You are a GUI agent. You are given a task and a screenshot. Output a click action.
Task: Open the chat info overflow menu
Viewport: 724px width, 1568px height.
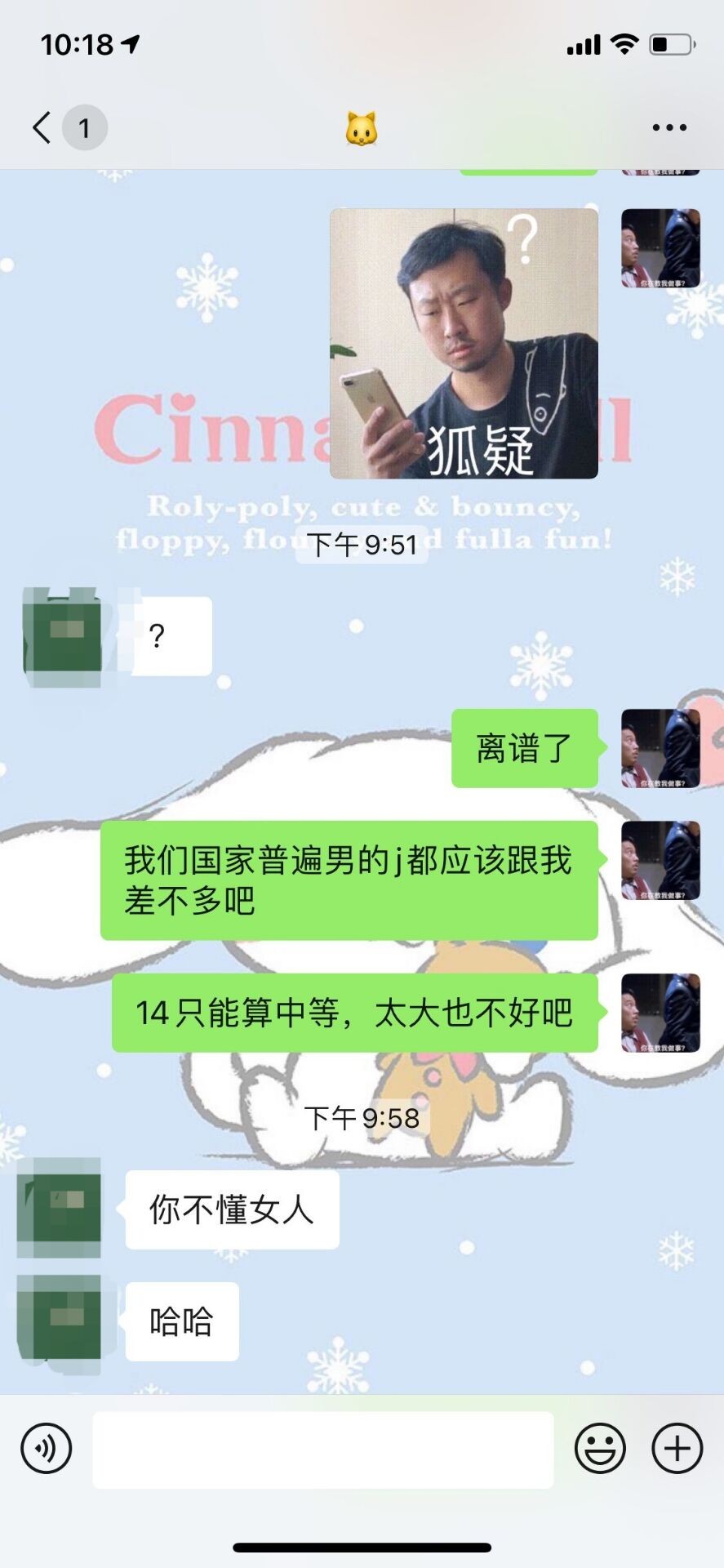(668, 127)
